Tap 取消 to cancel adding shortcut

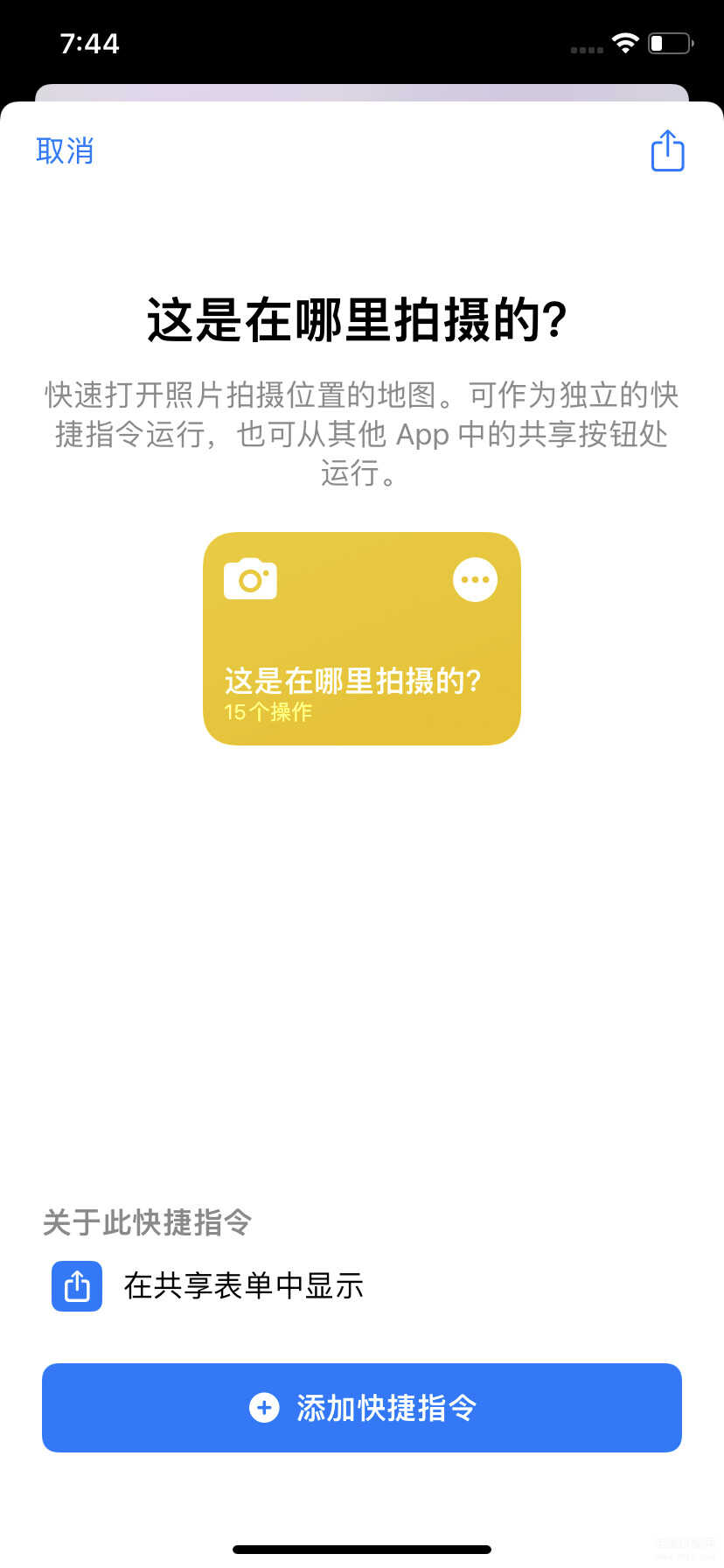pos(65,150)
